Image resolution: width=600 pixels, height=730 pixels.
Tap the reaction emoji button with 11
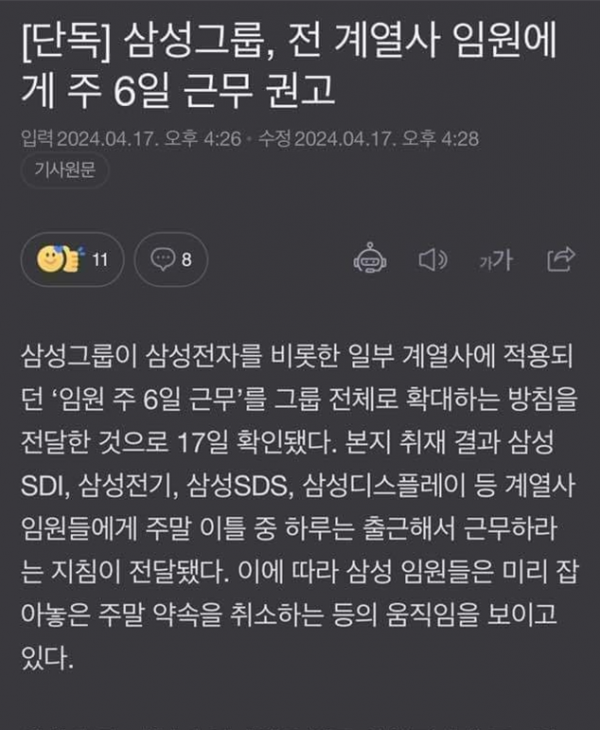pyautogui.click(x=72, y=259)
